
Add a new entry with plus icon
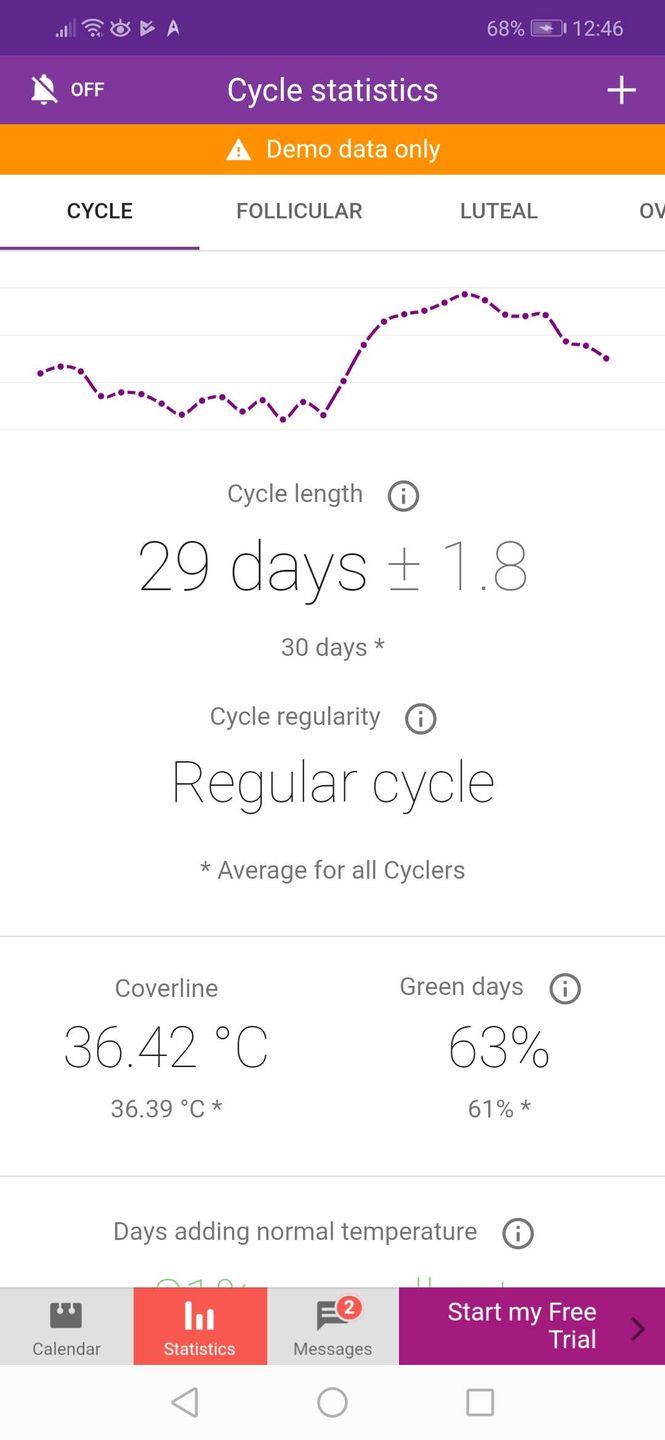pyautogui.click(x=621, y=90)
